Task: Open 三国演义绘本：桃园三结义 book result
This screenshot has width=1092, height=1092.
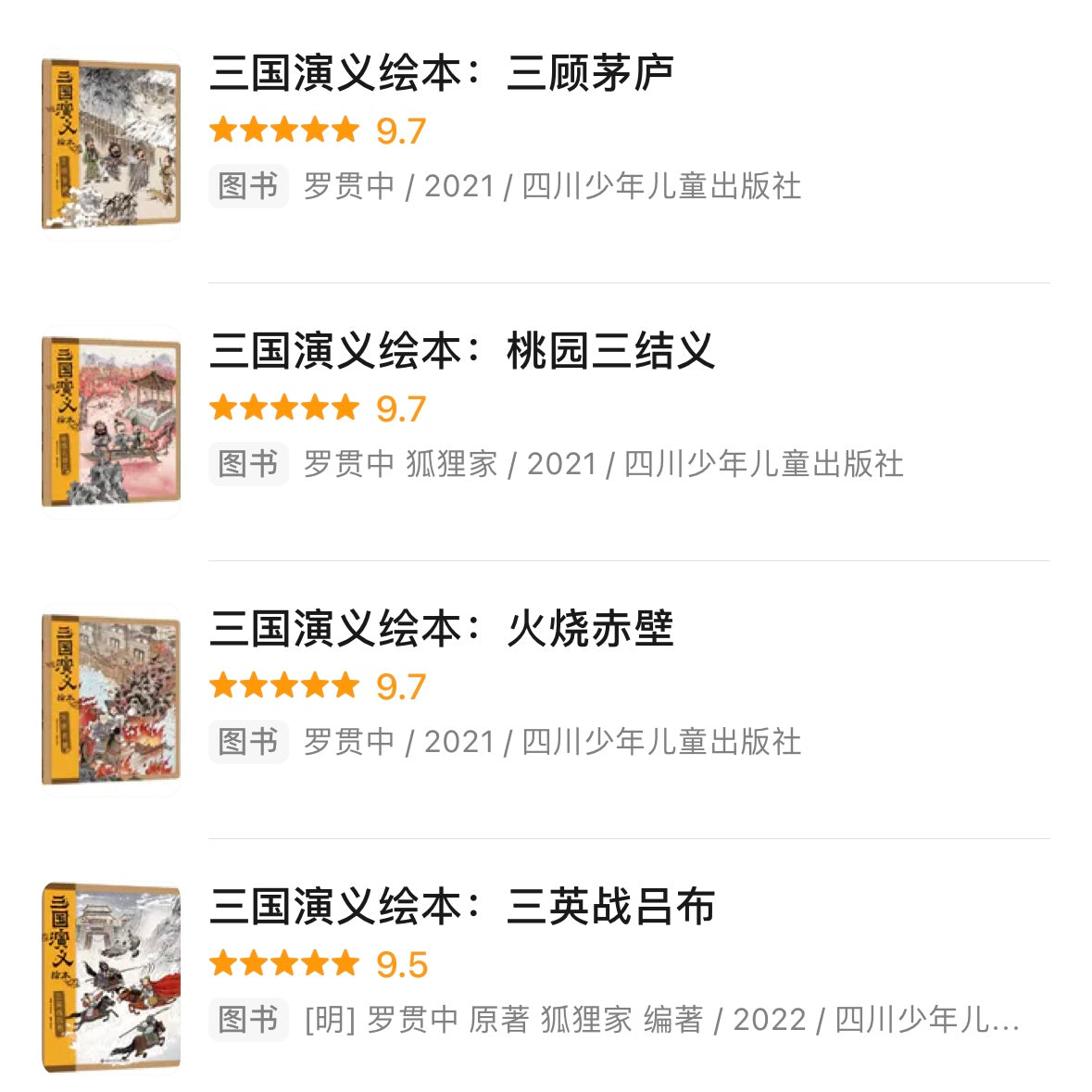Action: pos(461,352)
